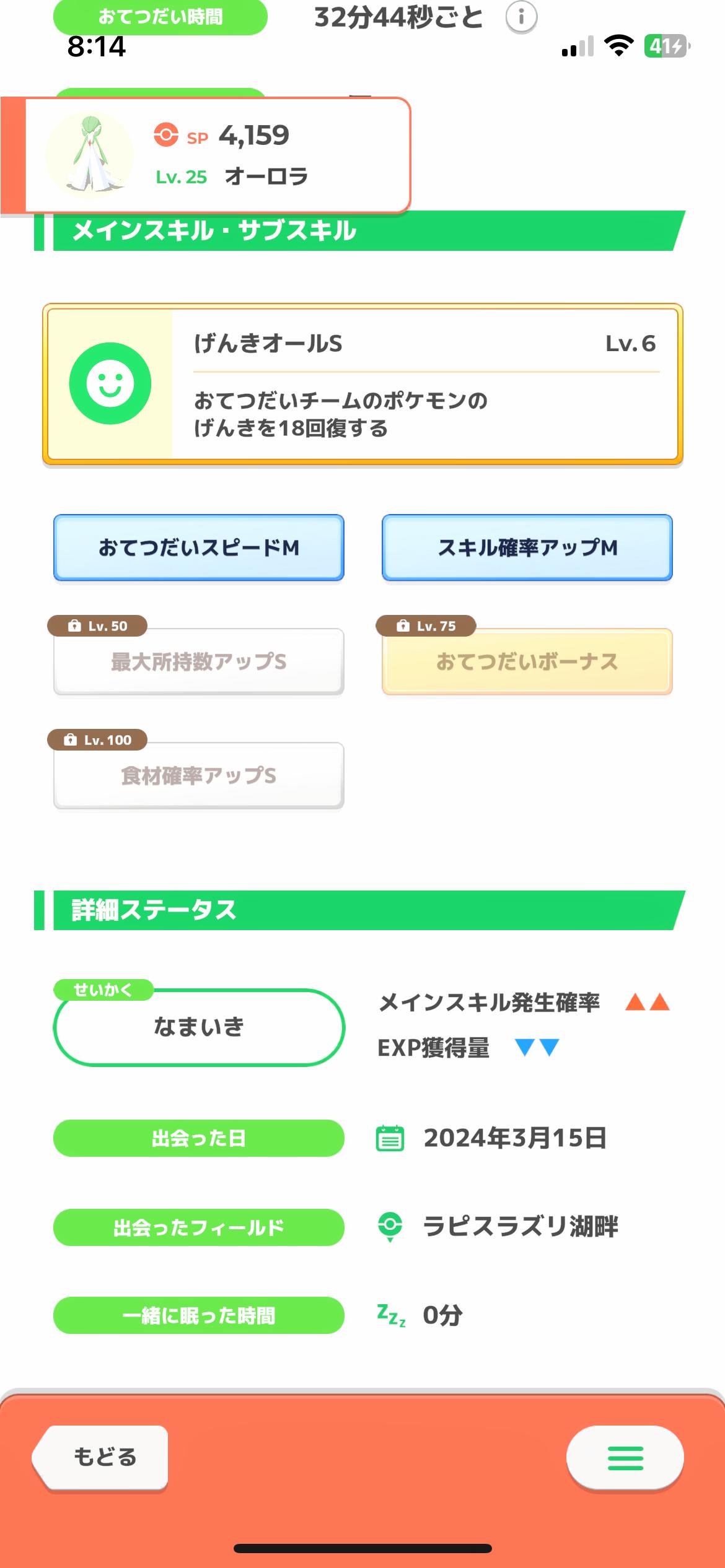This screenshot has height=1568, width=725.
Task: View the locked 最大所持数アップS sub skill
Action: [x=199, y=661]
